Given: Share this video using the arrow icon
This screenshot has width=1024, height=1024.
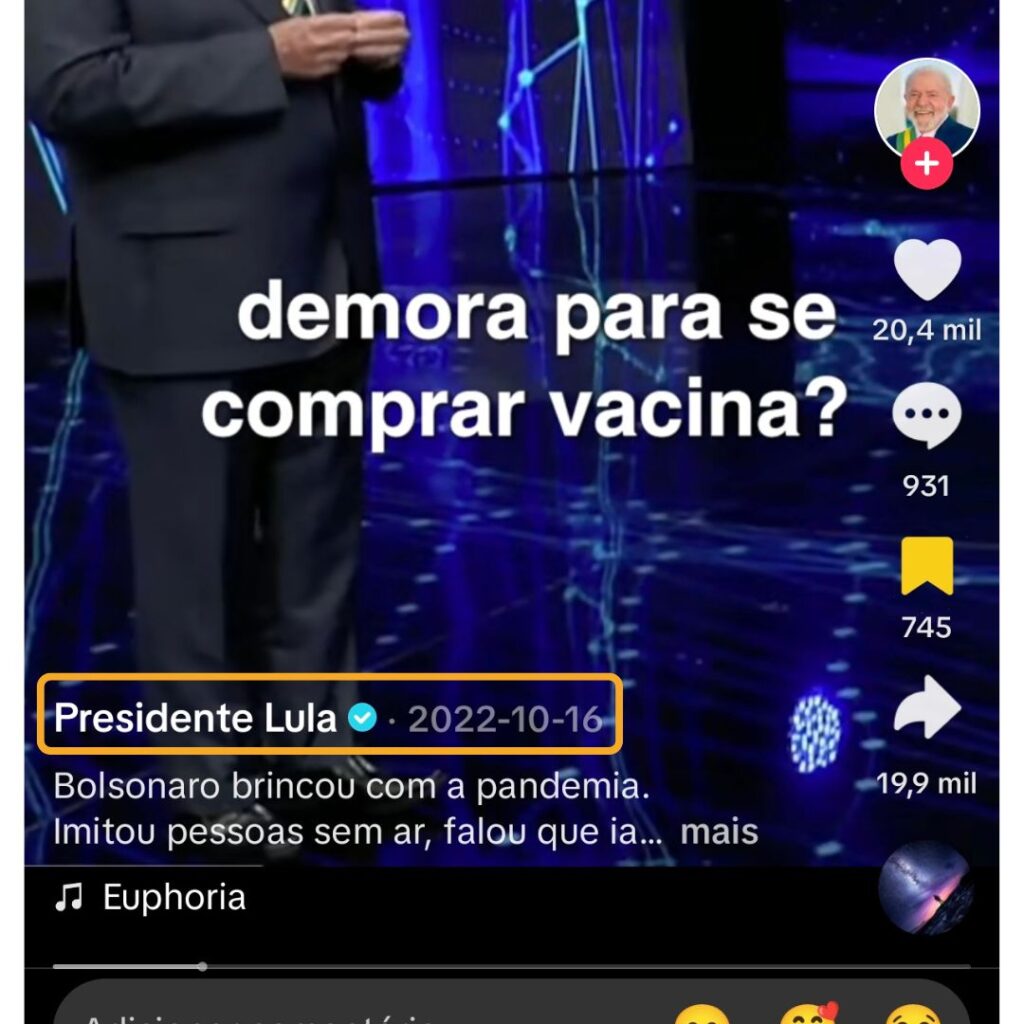Looking at the screenshot, I should (926, 711).
